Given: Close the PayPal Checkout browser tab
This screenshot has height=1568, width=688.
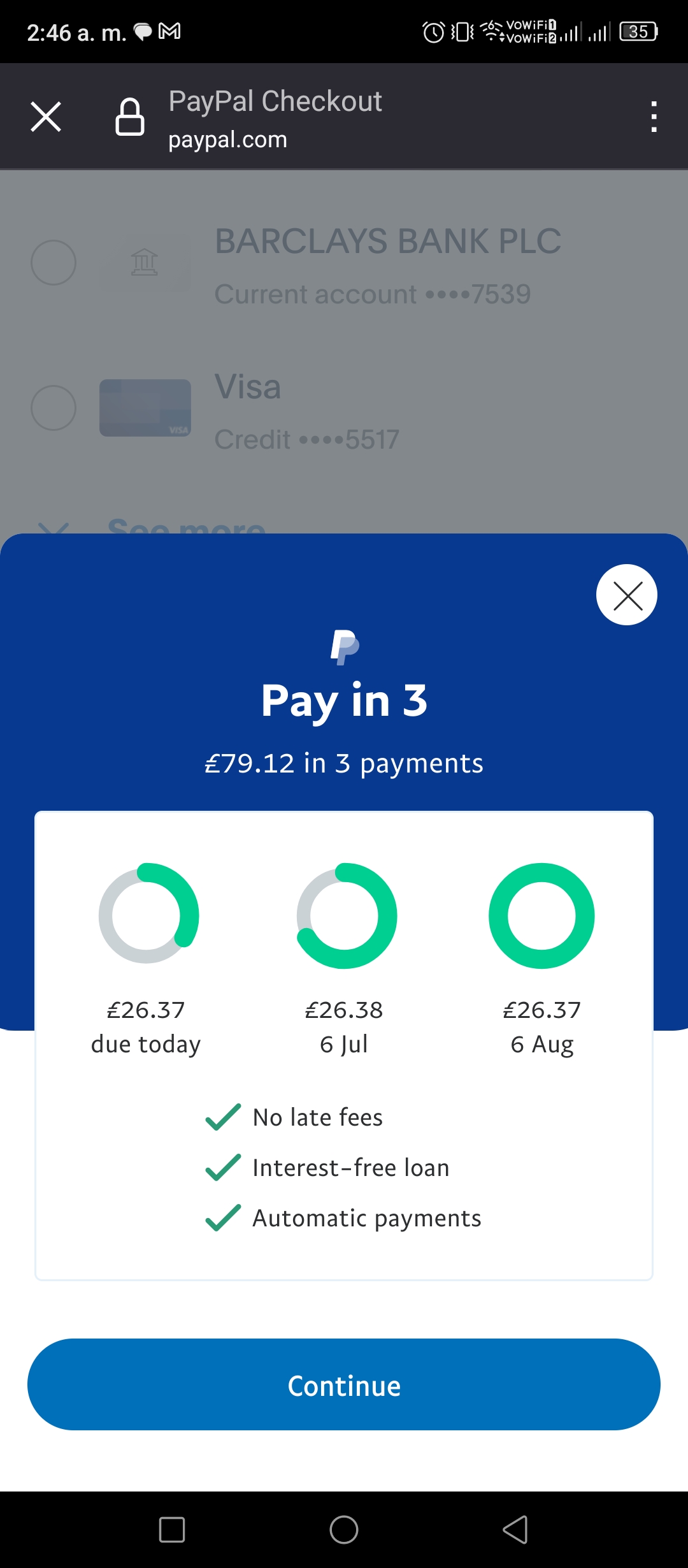Looking at the screenshot, I should click(46, 117).
